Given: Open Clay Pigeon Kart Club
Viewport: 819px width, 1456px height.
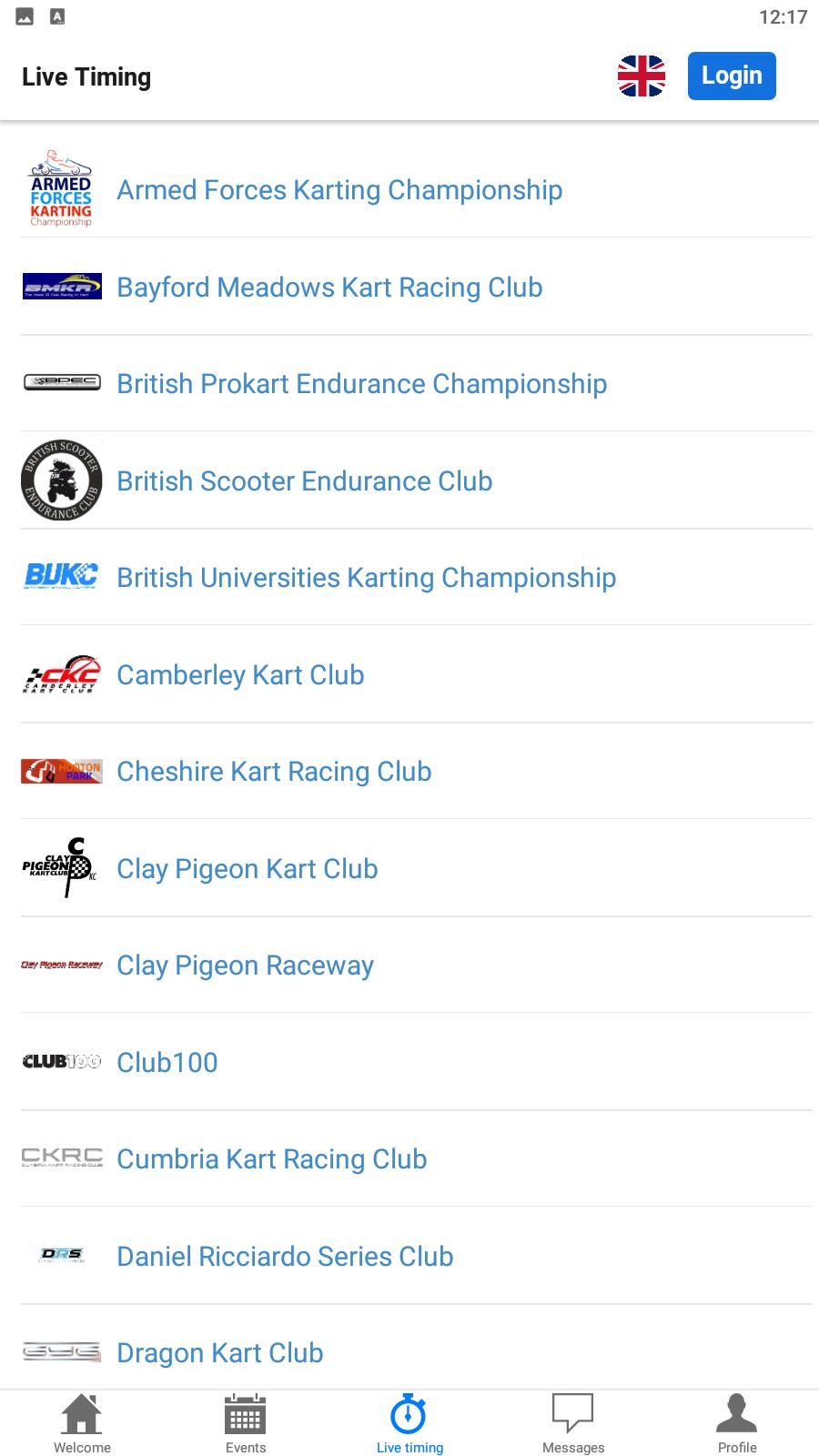Looking at the screenshot, I should 417,868.
